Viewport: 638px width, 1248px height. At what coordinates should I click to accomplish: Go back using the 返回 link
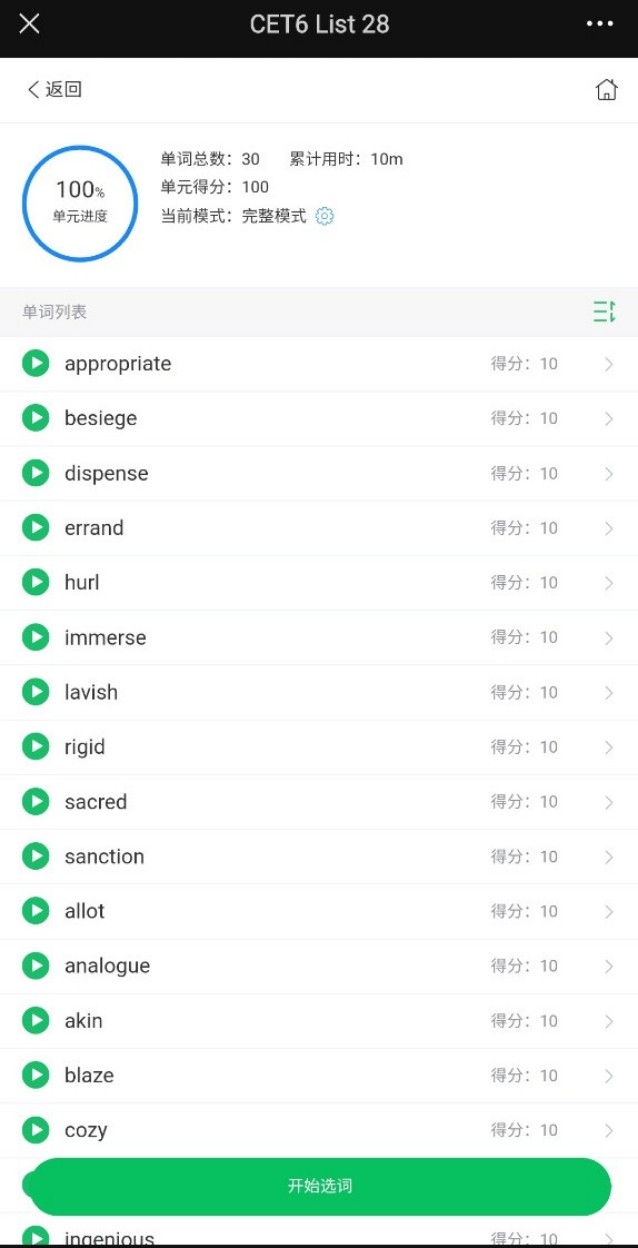[54, 89]
